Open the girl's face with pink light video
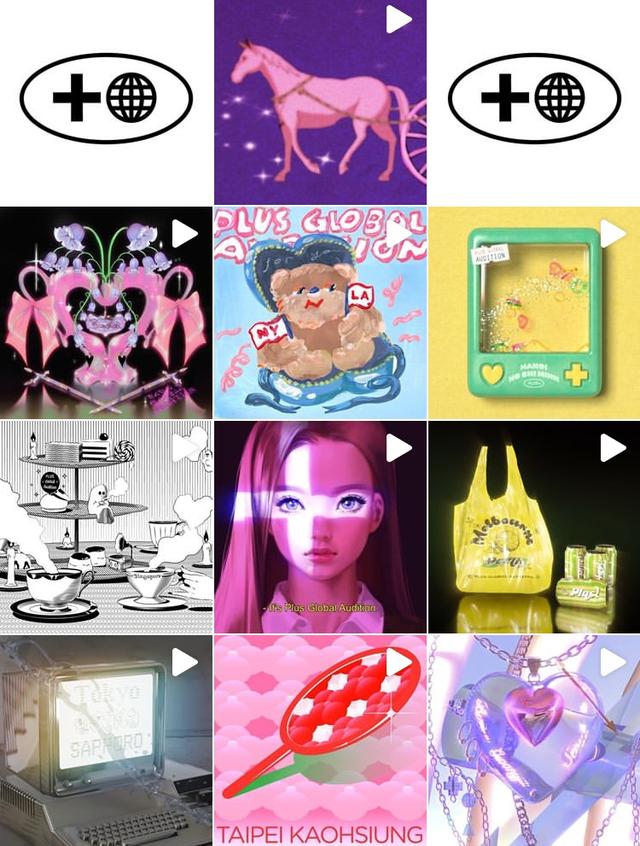This screenshot has width=640, height=846. 320,526
